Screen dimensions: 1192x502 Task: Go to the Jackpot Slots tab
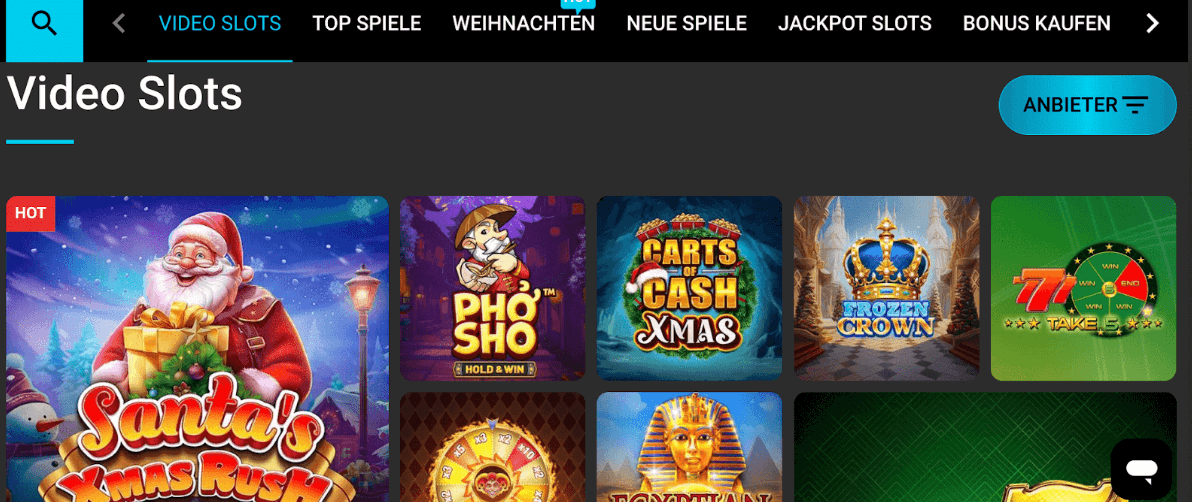click(x=854, y=24)
